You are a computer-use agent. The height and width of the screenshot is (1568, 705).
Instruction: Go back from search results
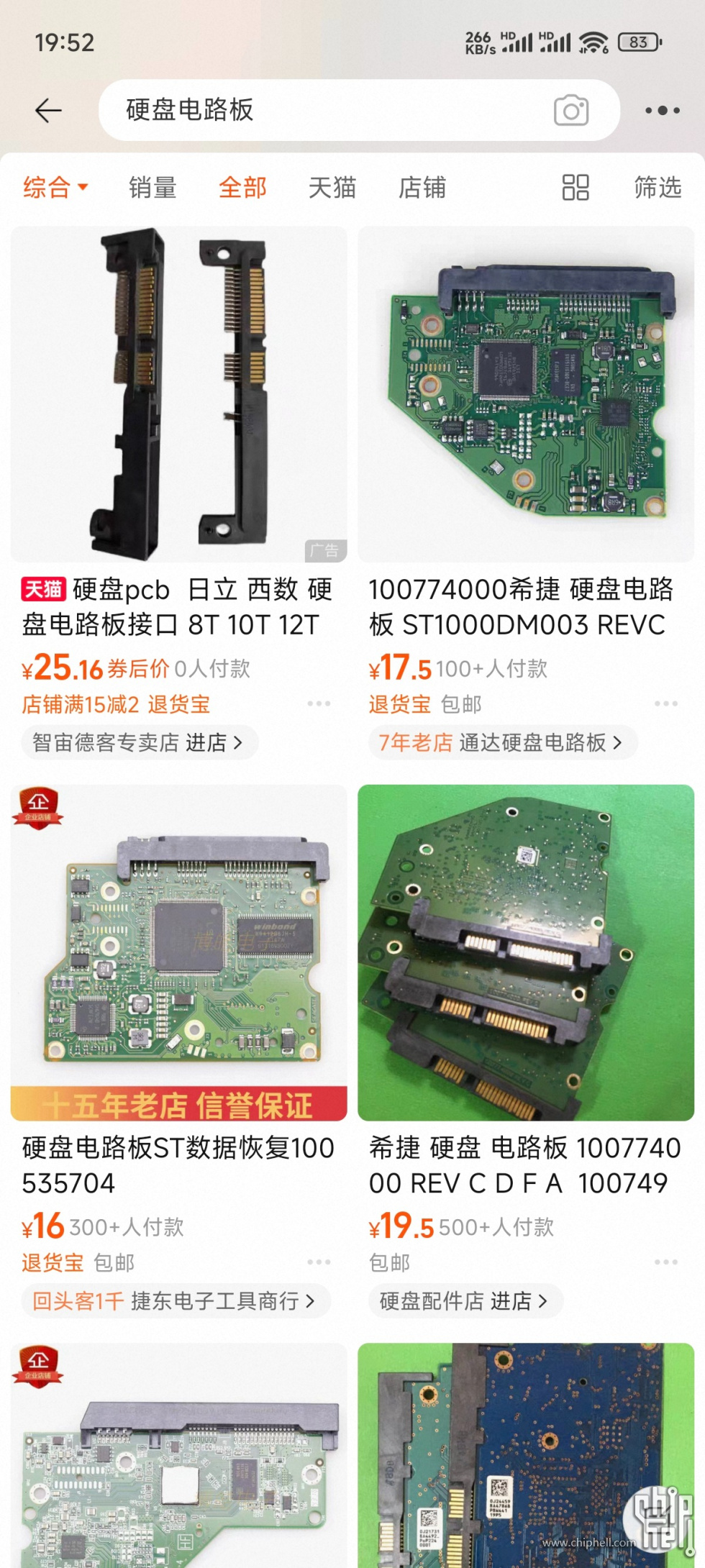48,110
